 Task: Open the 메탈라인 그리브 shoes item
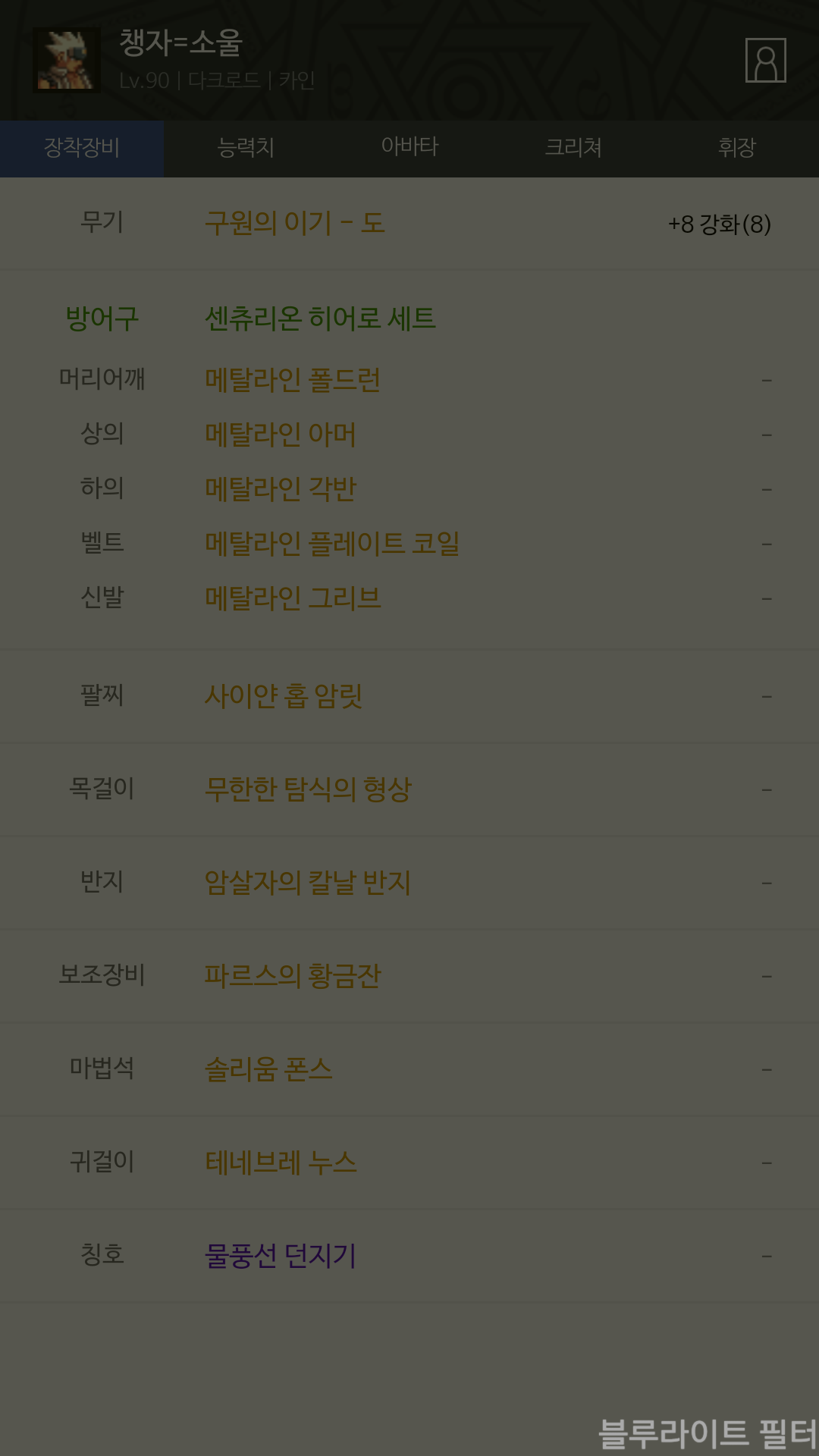pos(293,598)
